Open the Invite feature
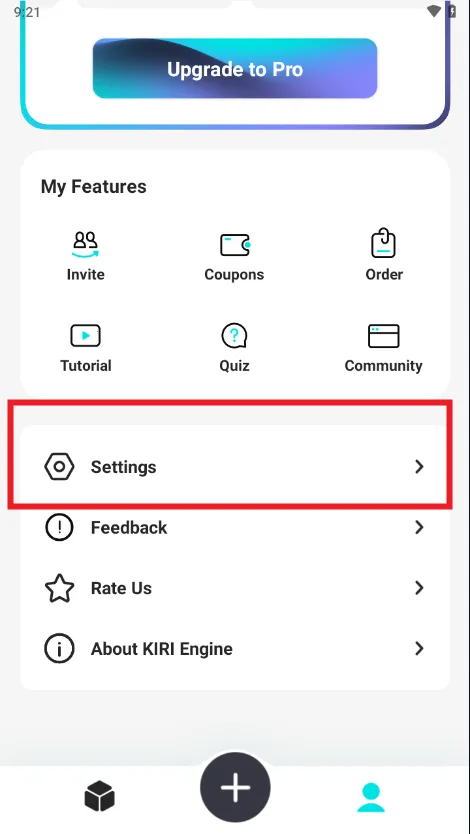The image size is (470, 834). [x=86, y=256]
